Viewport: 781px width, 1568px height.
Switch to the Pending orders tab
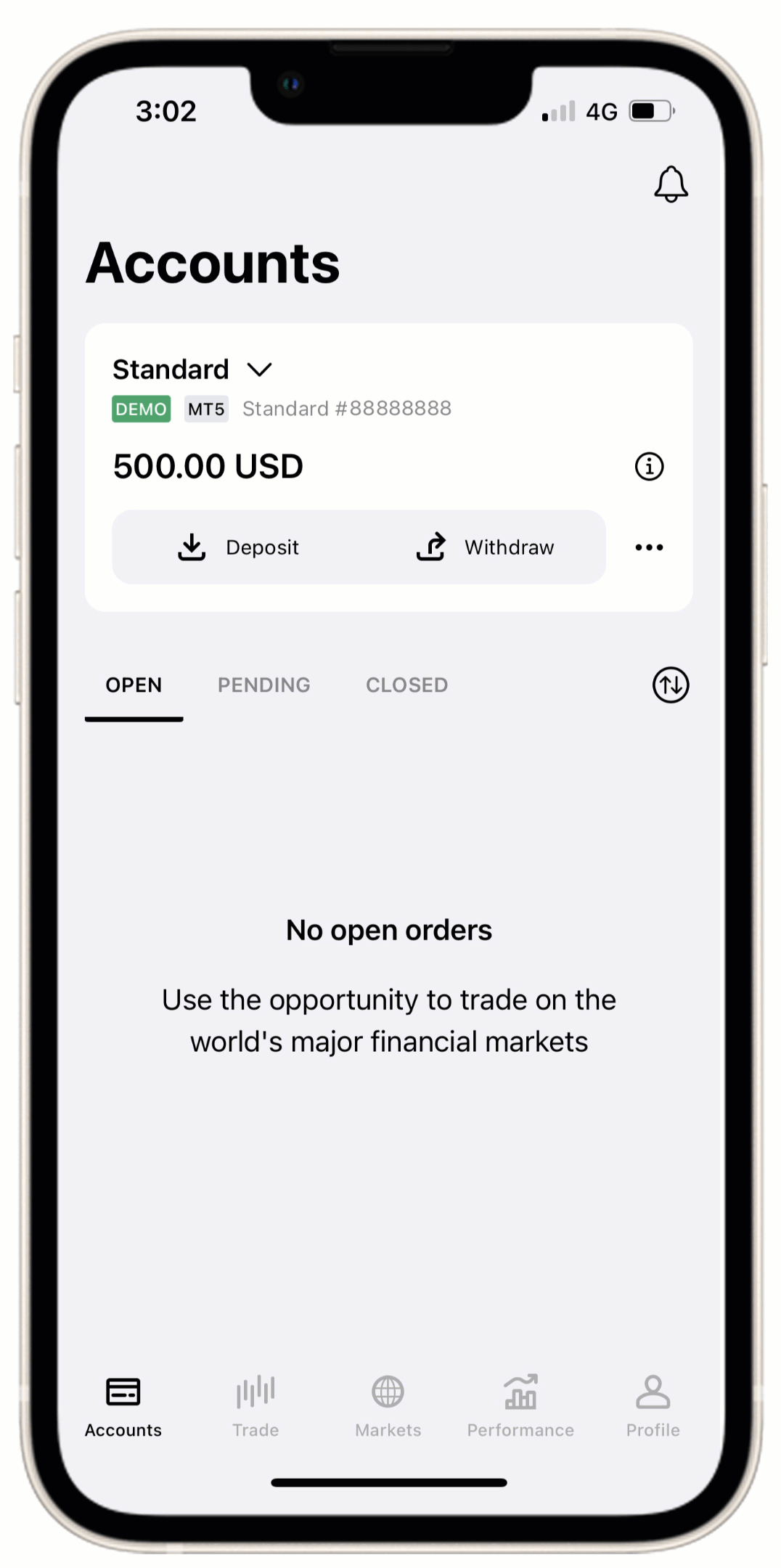[264, 685]
